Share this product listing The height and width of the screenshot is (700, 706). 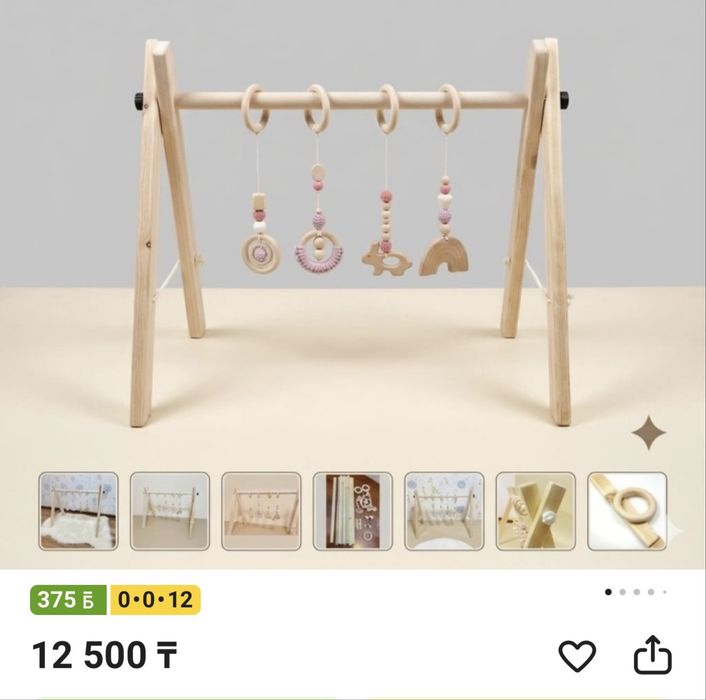pyautogui.click(x=653, y=655)
